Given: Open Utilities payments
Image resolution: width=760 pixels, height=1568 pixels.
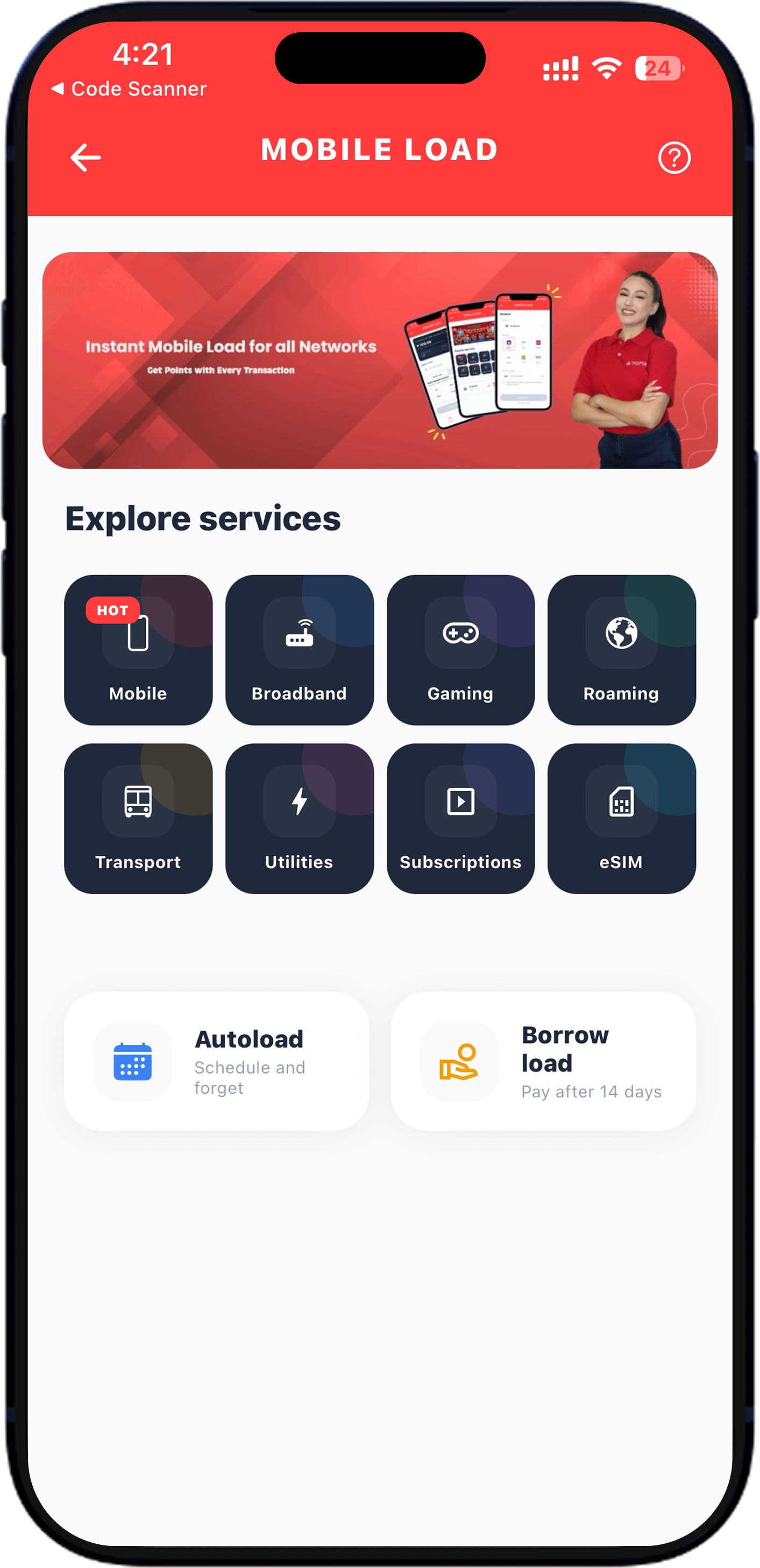Looking at the screenshot, I should click(x=300, y=818).
